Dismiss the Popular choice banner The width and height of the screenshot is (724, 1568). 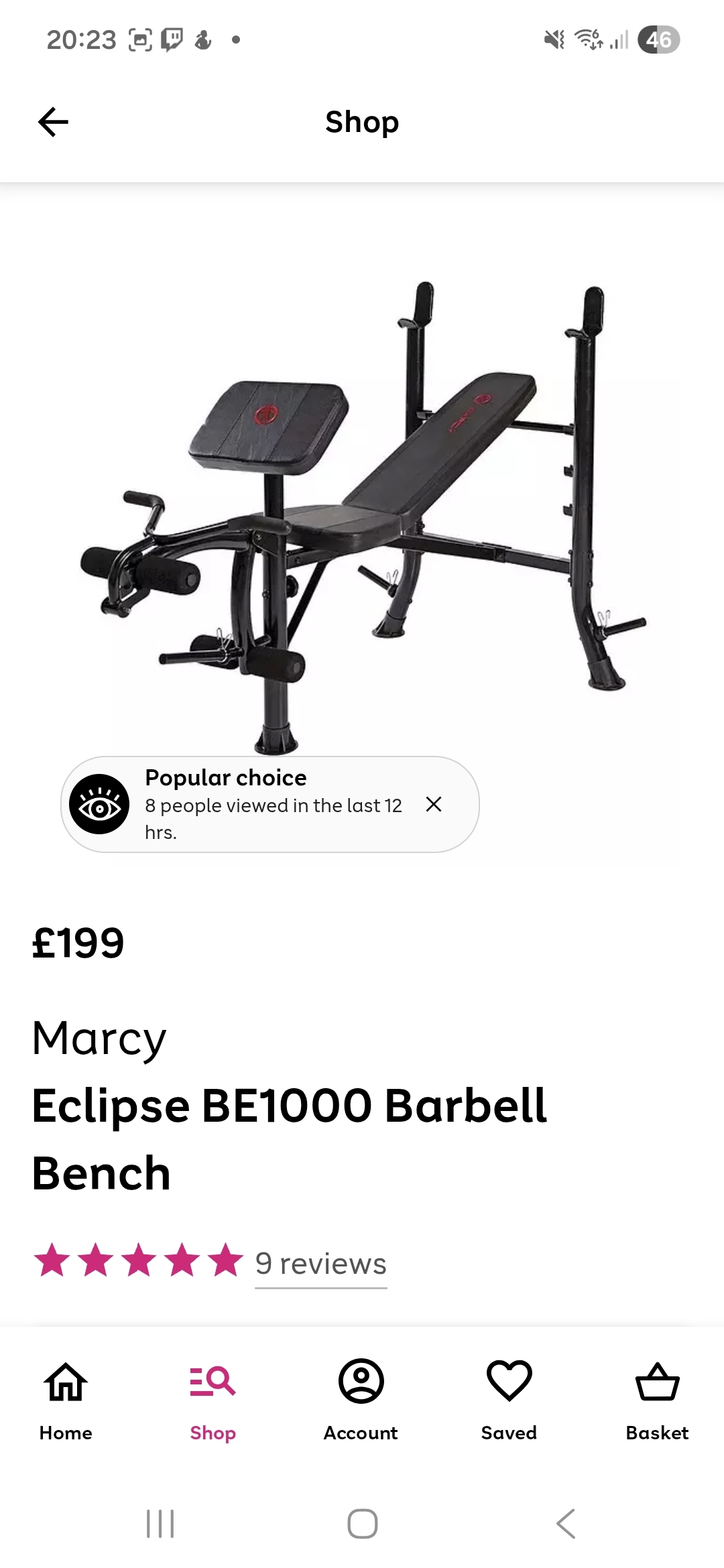[x=434, y=804]
